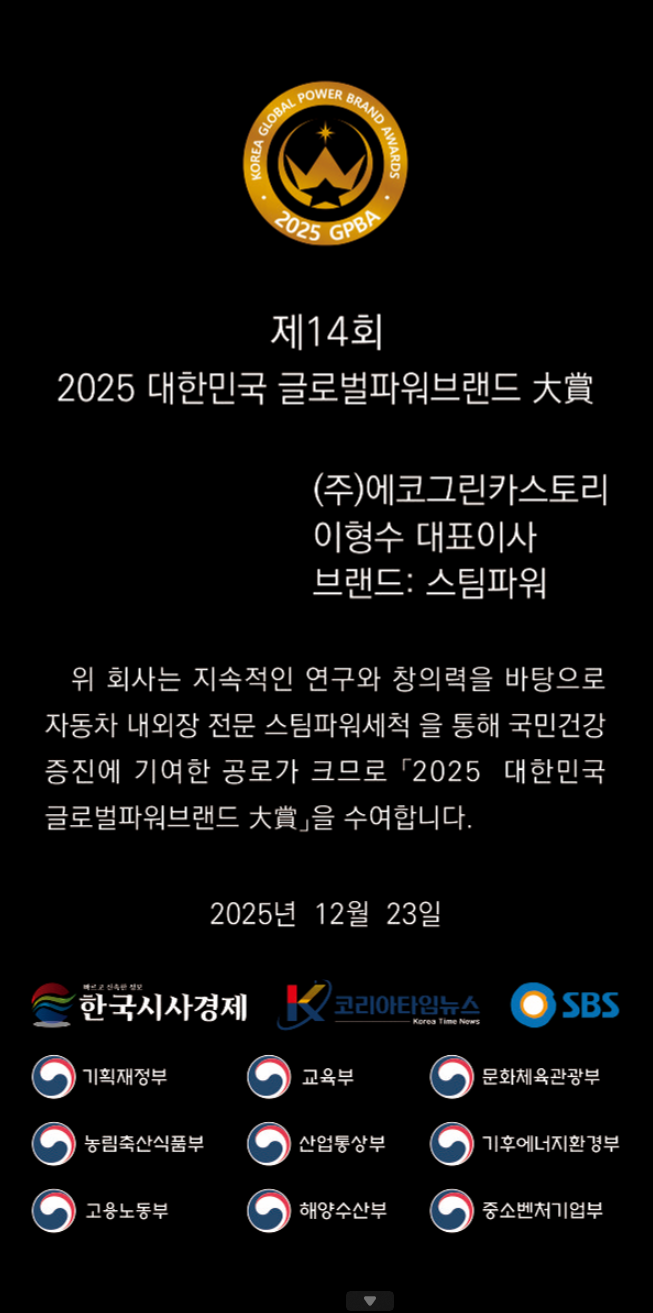Tap the down arrow button below the certificate
The width and height of the screenshot is (653, 1313).
(x=370, y=1300)
